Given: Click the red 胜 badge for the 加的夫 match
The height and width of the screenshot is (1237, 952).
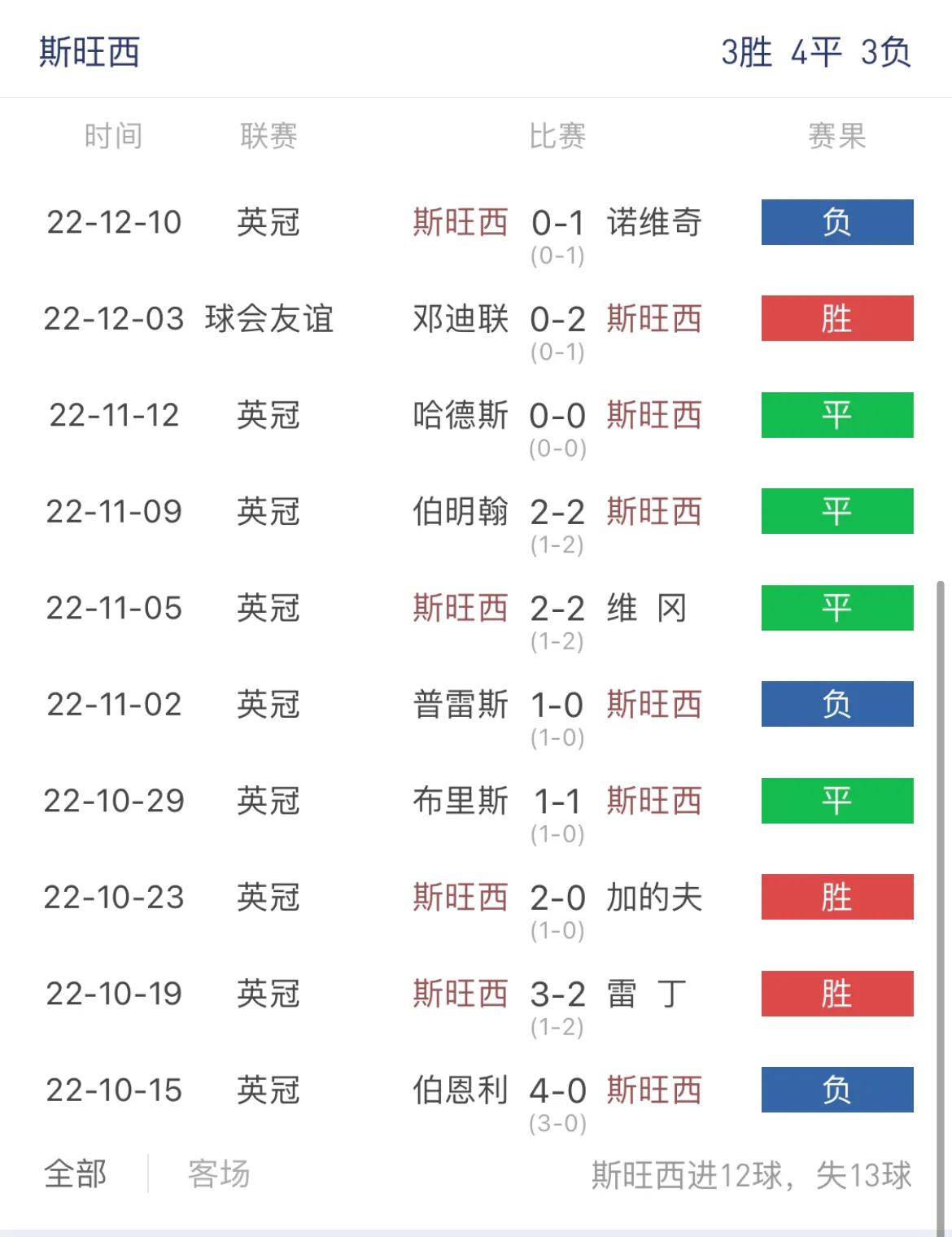Looking at the screenshot, I should (x=837, y=897).
